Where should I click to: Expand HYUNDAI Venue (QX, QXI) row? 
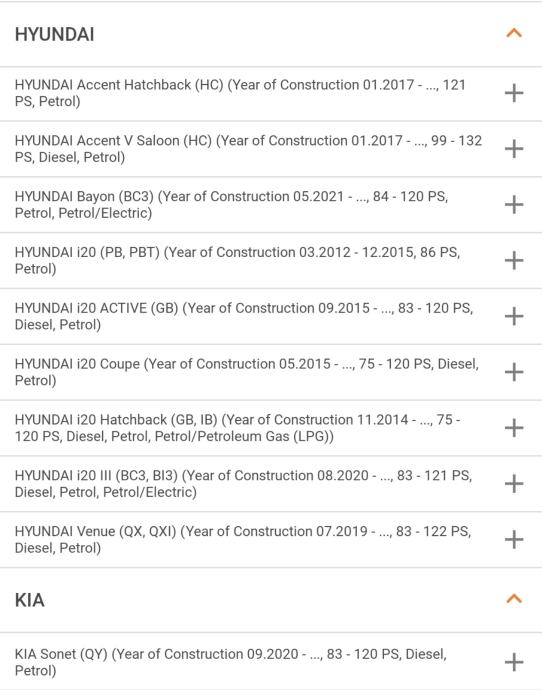tap(514, 540)
